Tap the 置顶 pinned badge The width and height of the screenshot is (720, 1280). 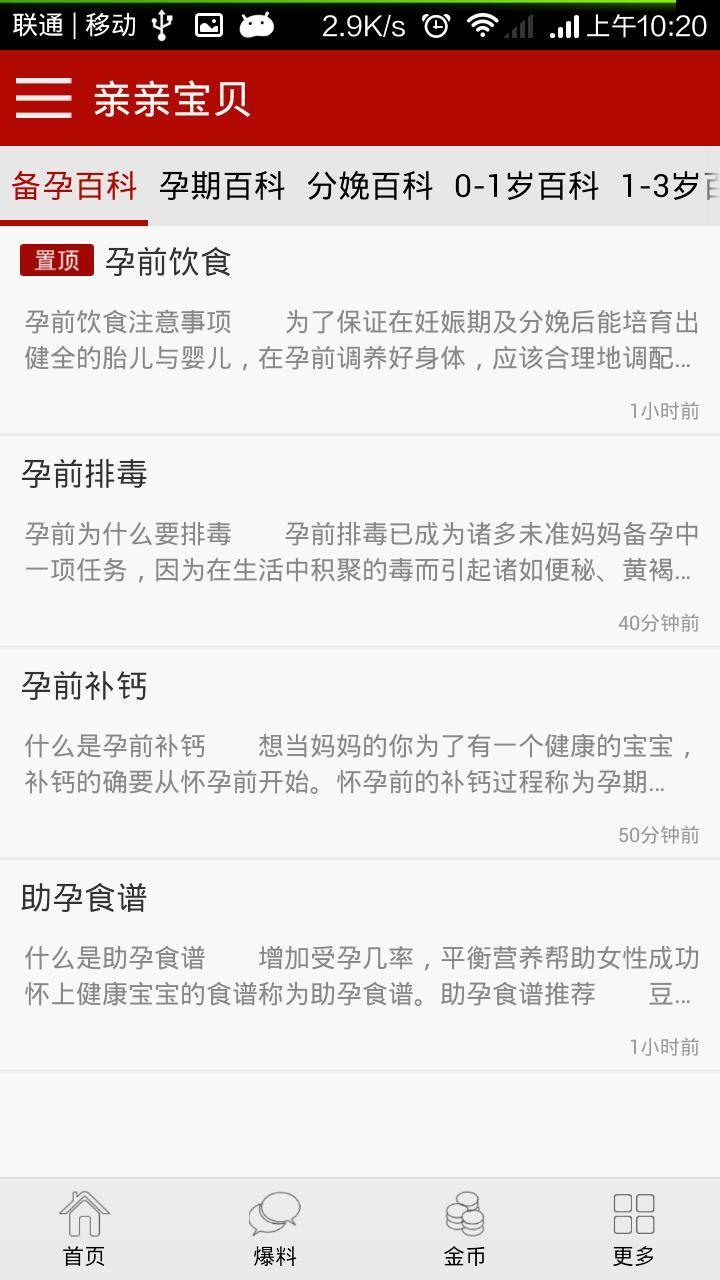click(55, 259)
